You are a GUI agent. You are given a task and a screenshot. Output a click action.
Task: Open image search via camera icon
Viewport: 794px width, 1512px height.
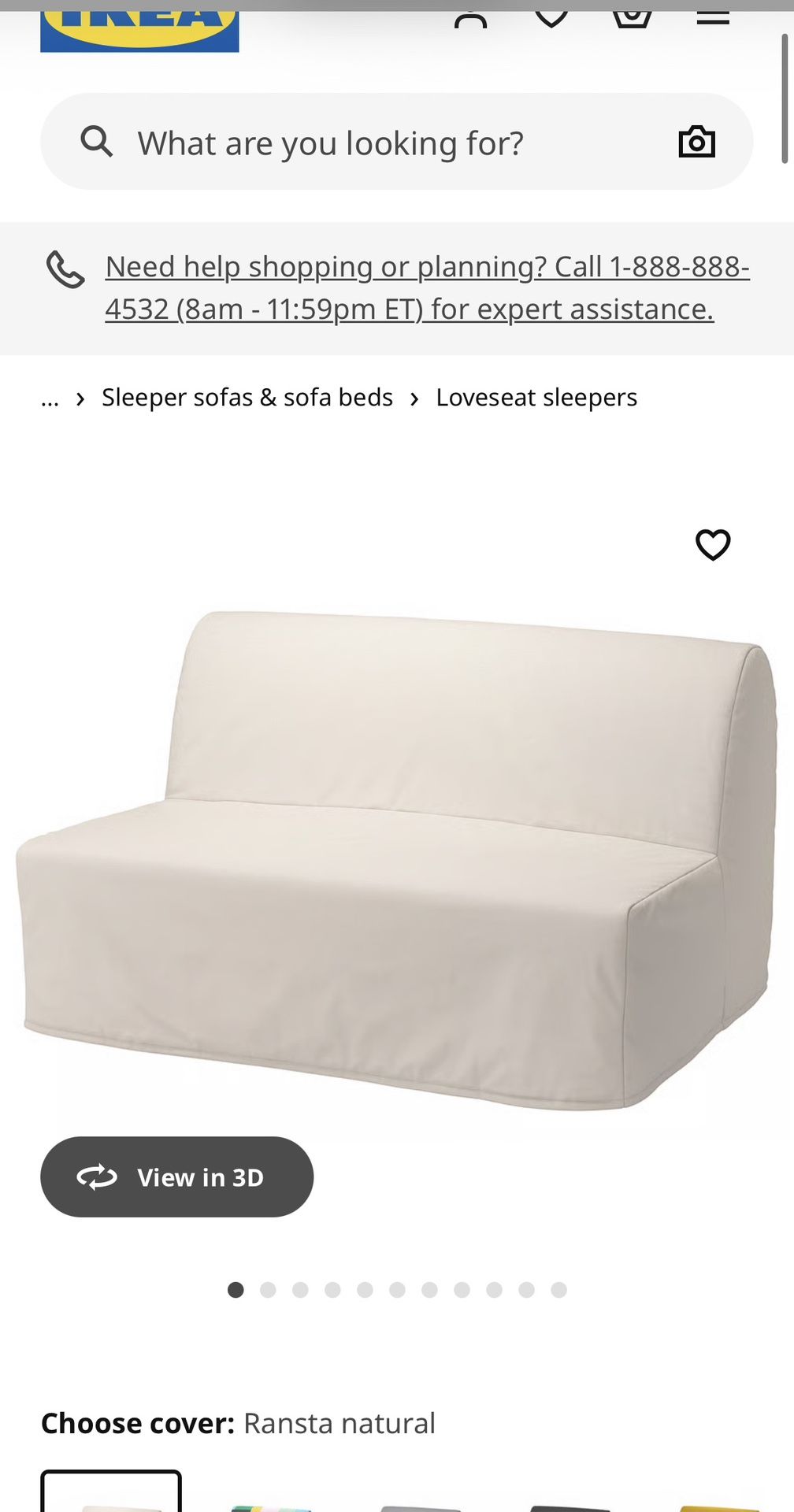[x=698, y=141]
